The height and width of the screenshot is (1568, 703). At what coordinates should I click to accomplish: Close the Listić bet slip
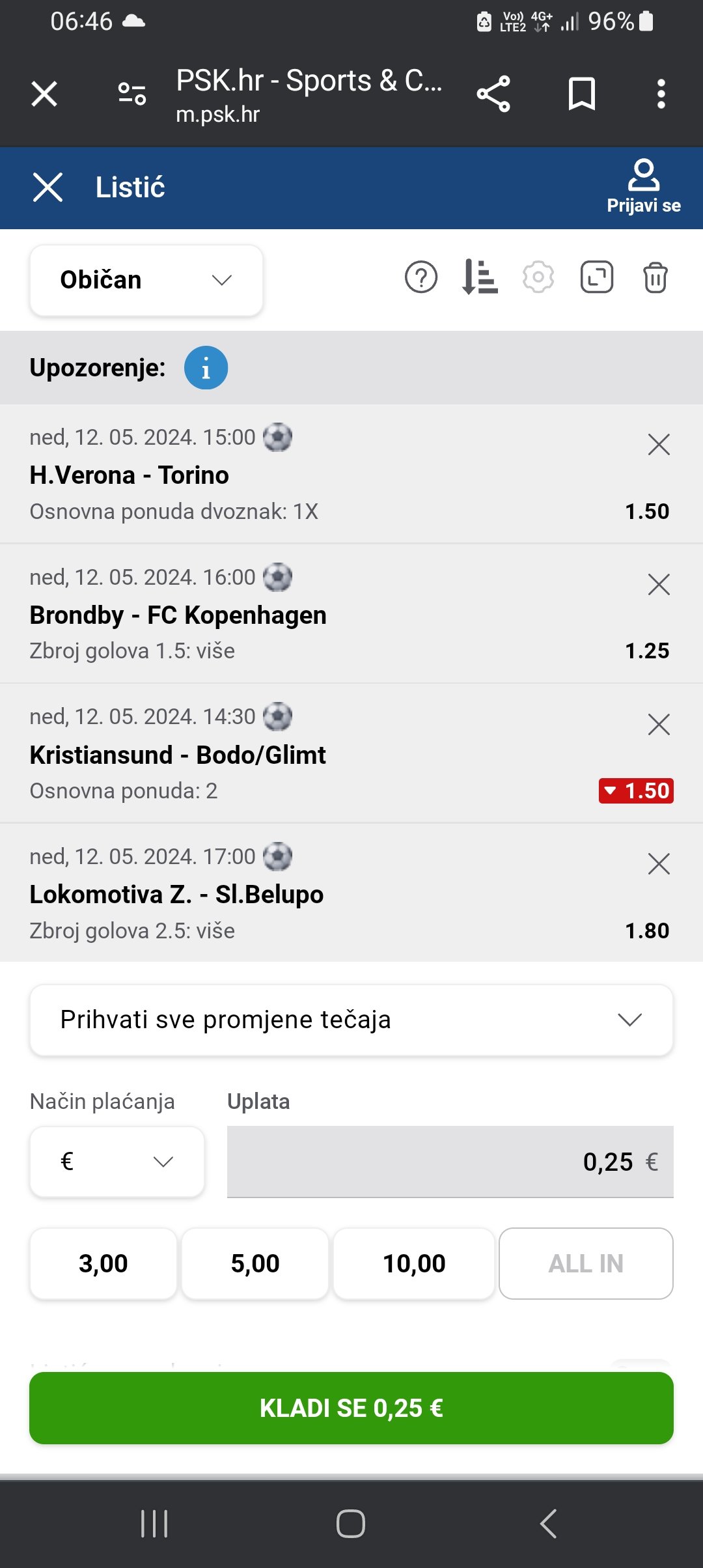pyautogui.click(x=48, y=188)
